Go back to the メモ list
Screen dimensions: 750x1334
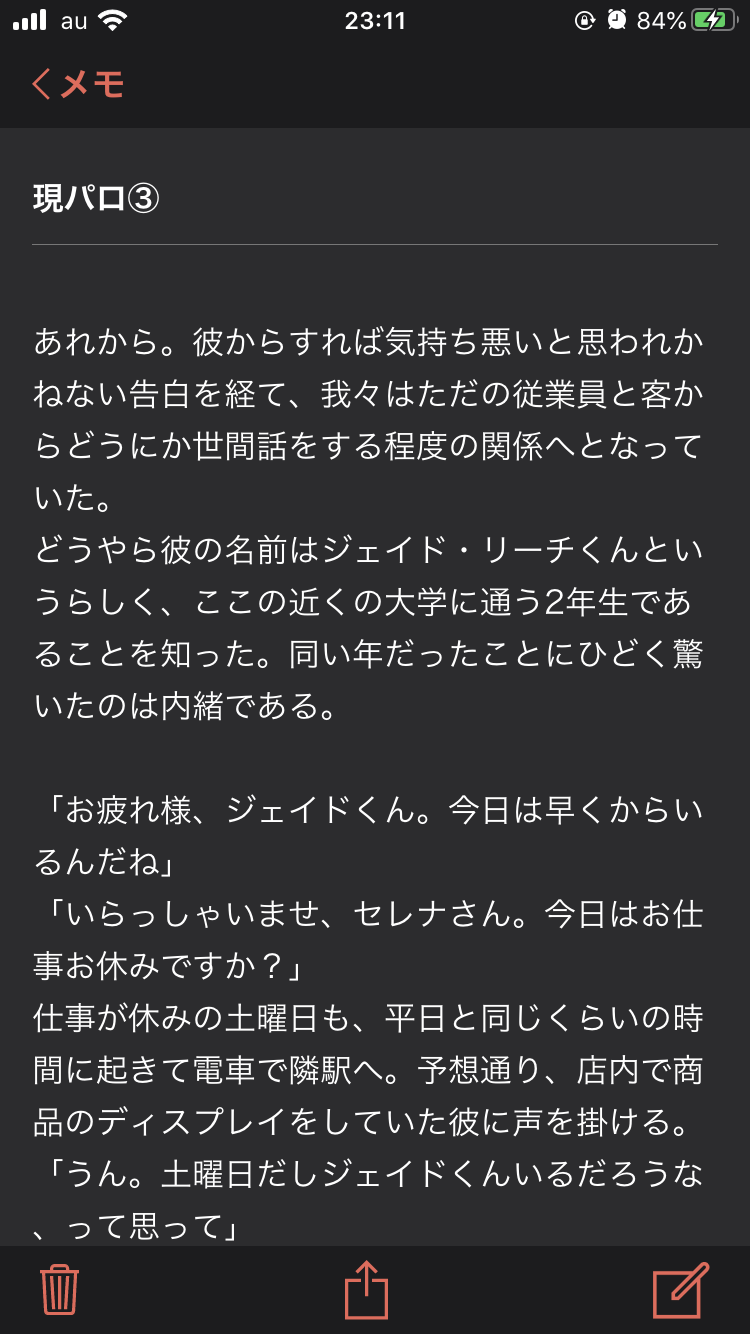tap(78, 84)
